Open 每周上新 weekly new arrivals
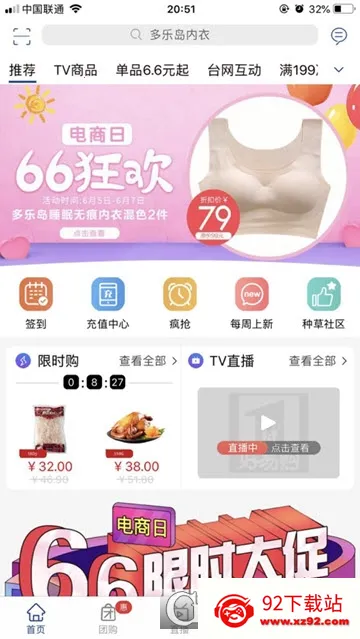Image resolution: width=360 pixels, height=639 pixels. coord(252,304)
